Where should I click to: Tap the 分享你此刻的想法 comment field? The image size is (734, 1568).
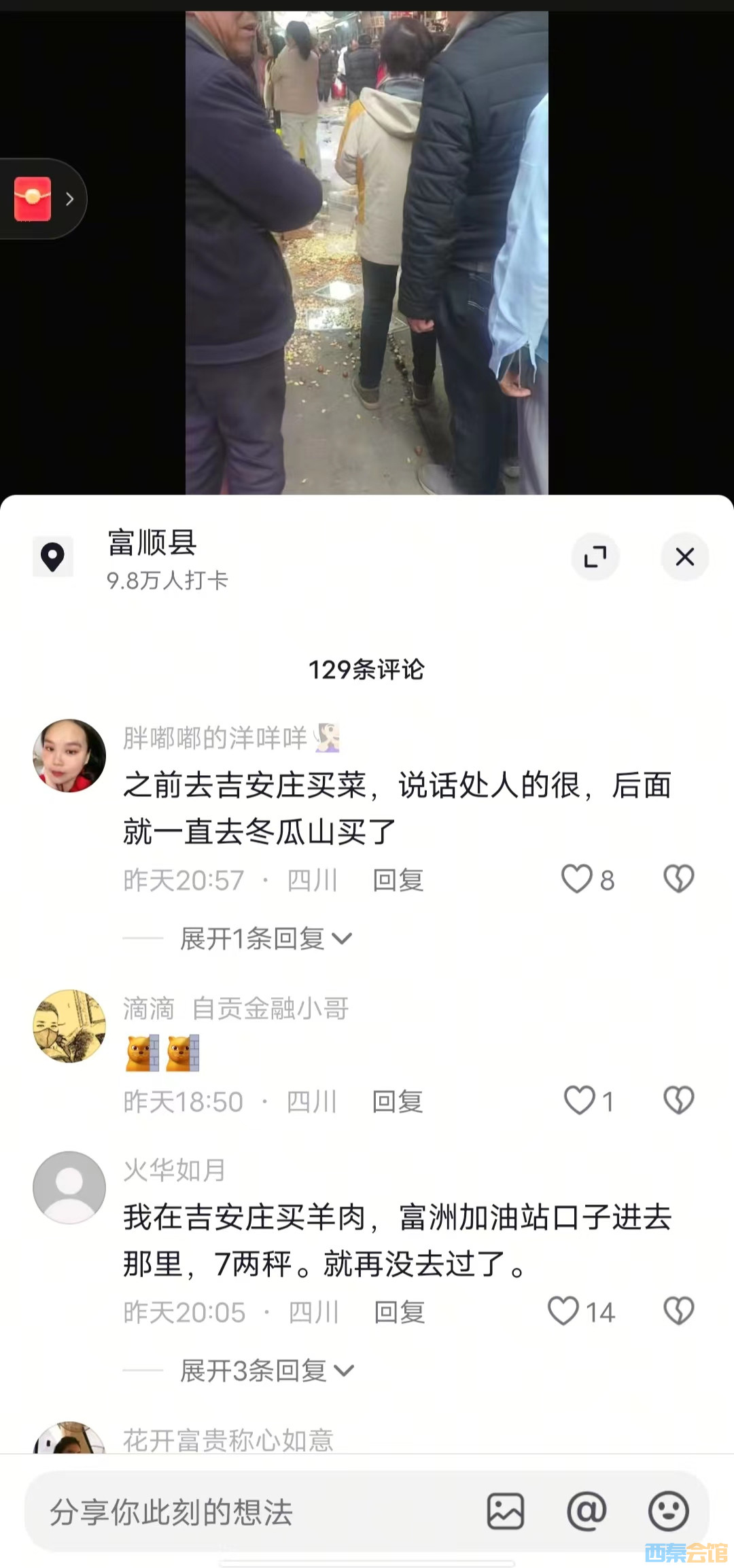[x=238, y=1512]
